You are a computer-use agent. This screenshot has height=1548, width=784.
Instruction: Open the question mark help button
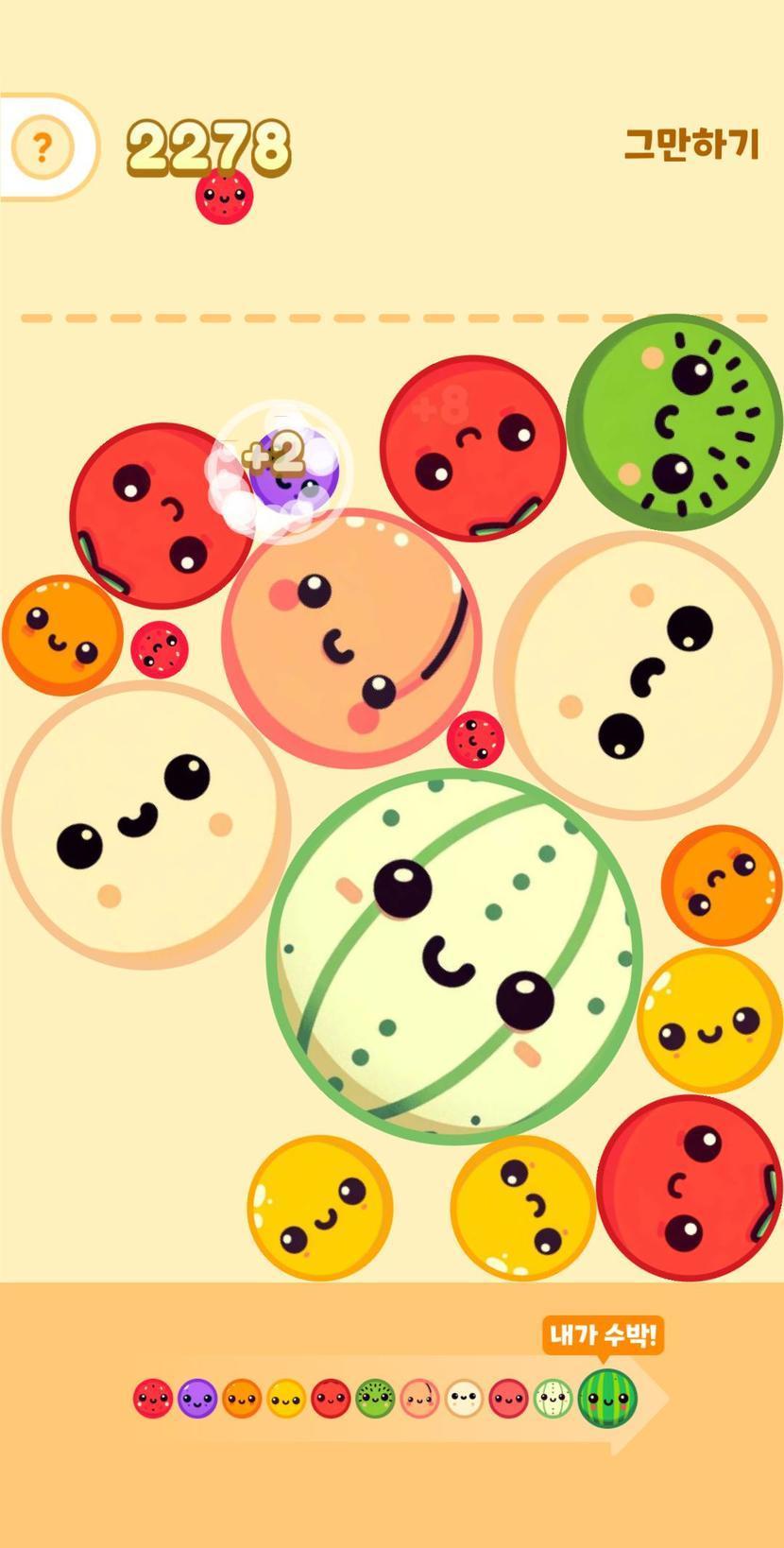click(42, 147)
